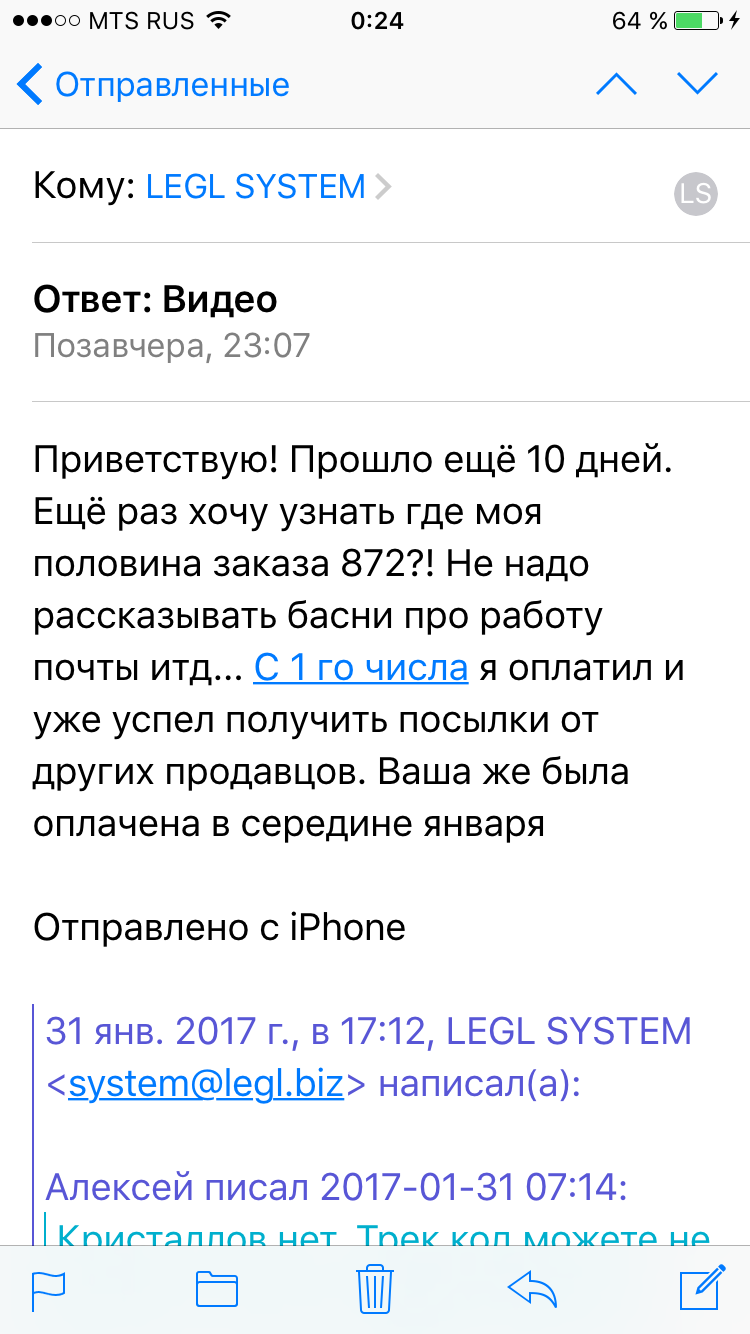Open the date link С 1 го числа
Viewport: 750px width, 1334px height.
361,668
